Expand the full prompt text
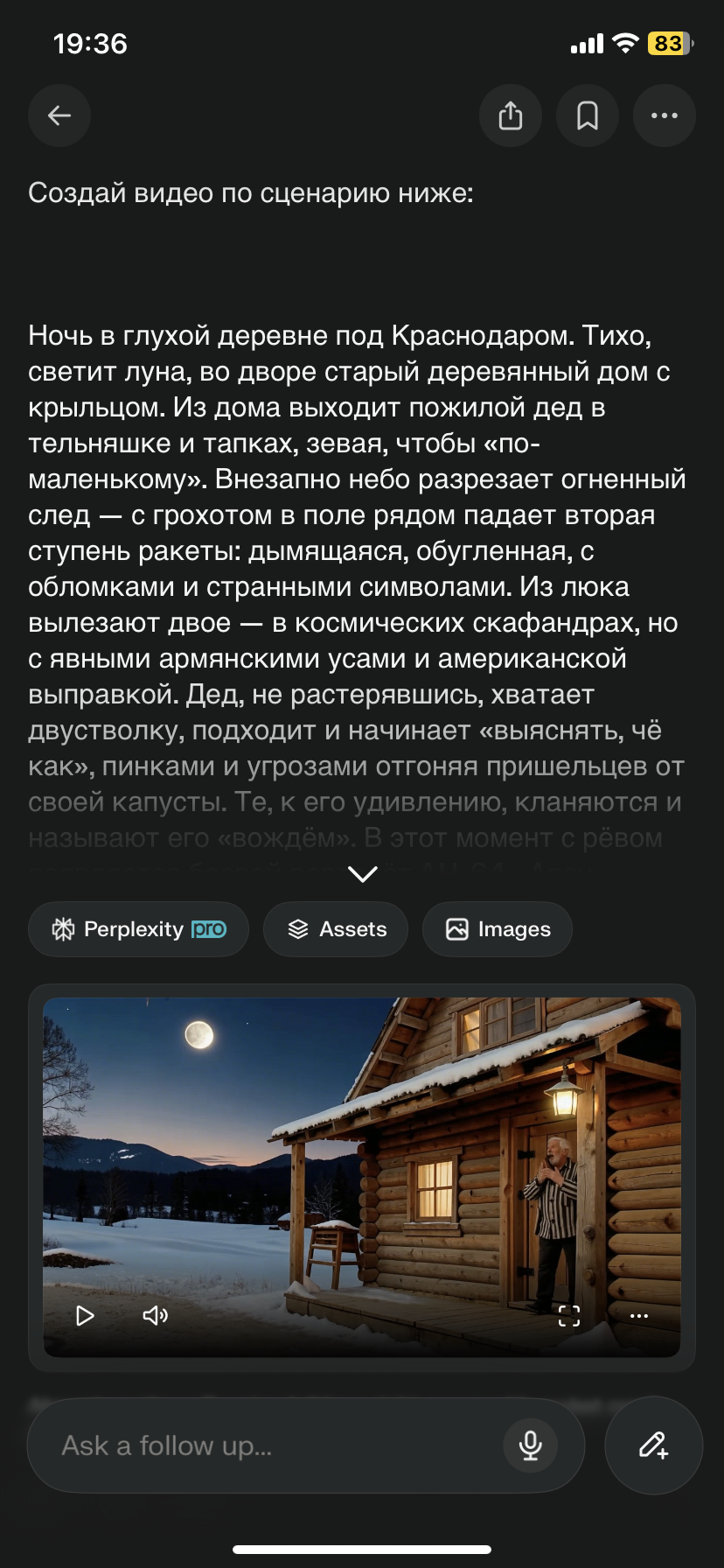 pos(362,874)
